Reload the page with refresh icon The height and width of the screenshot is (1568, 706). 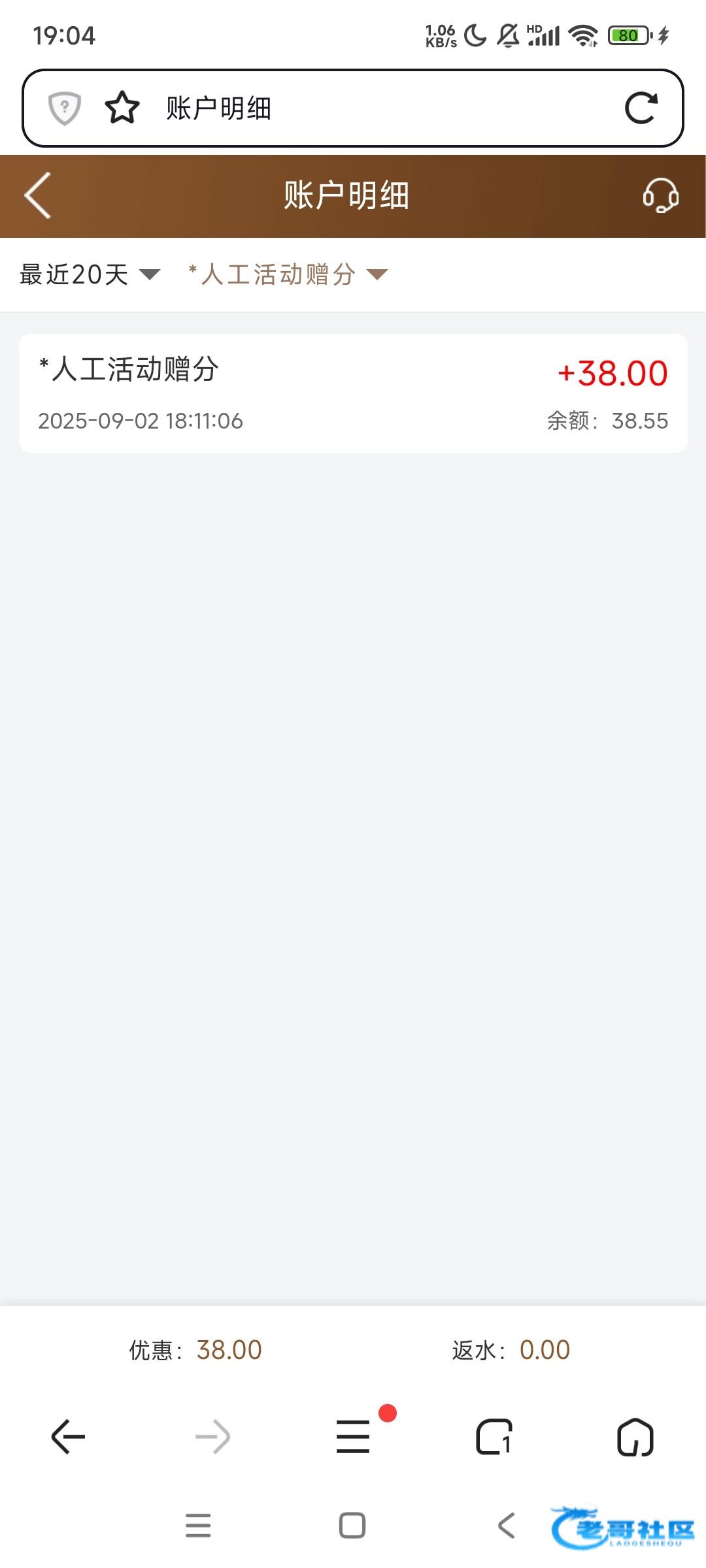coord(641,108)
